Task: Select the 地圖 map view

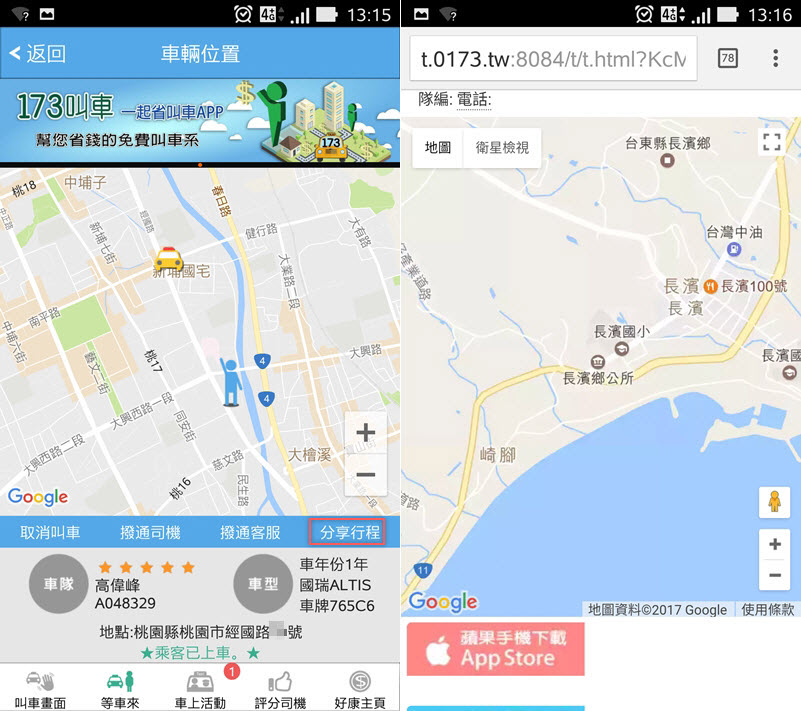Action: (x=437, y=148)
